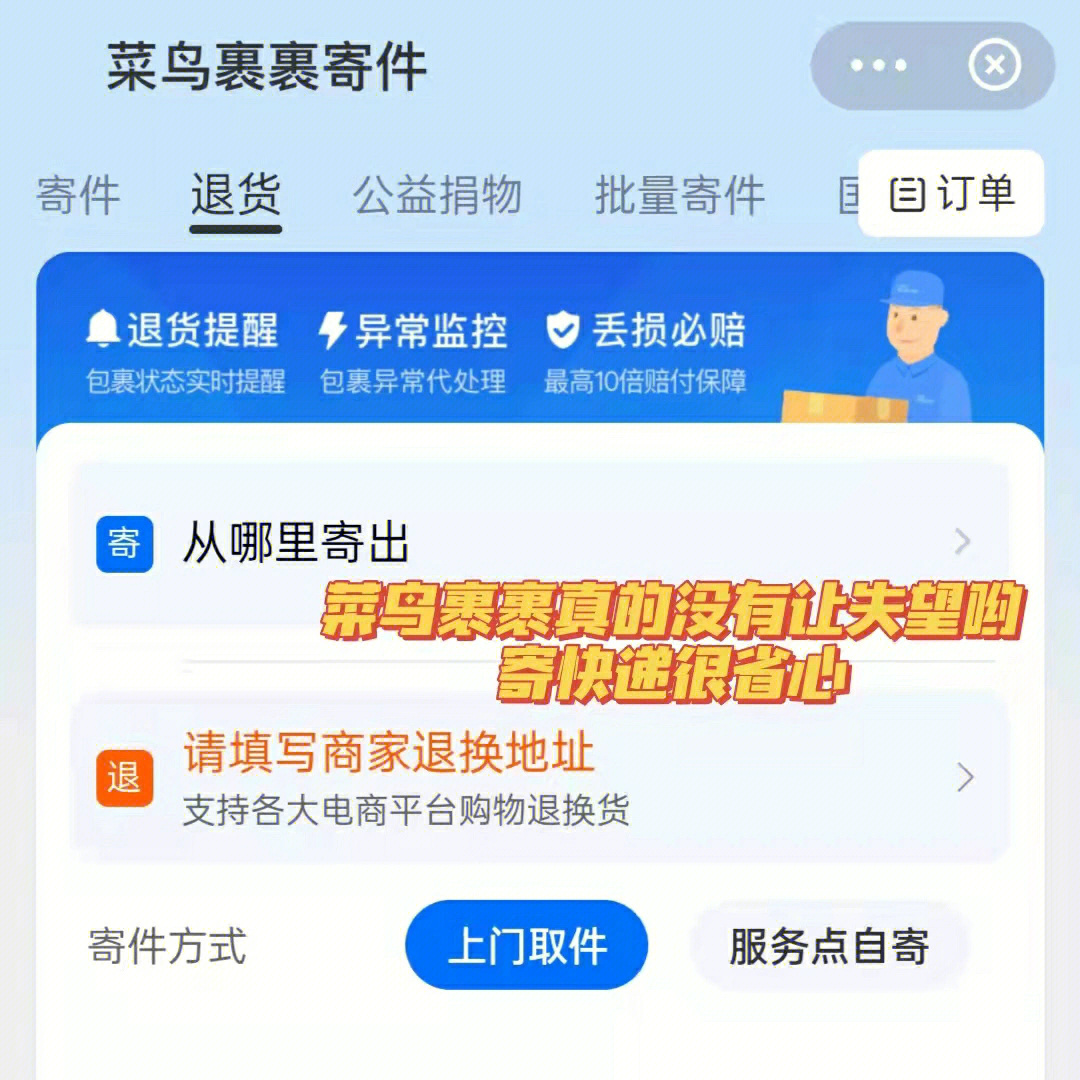
Task: Switch to the 寄件 tab
Action: pos(78,195)
